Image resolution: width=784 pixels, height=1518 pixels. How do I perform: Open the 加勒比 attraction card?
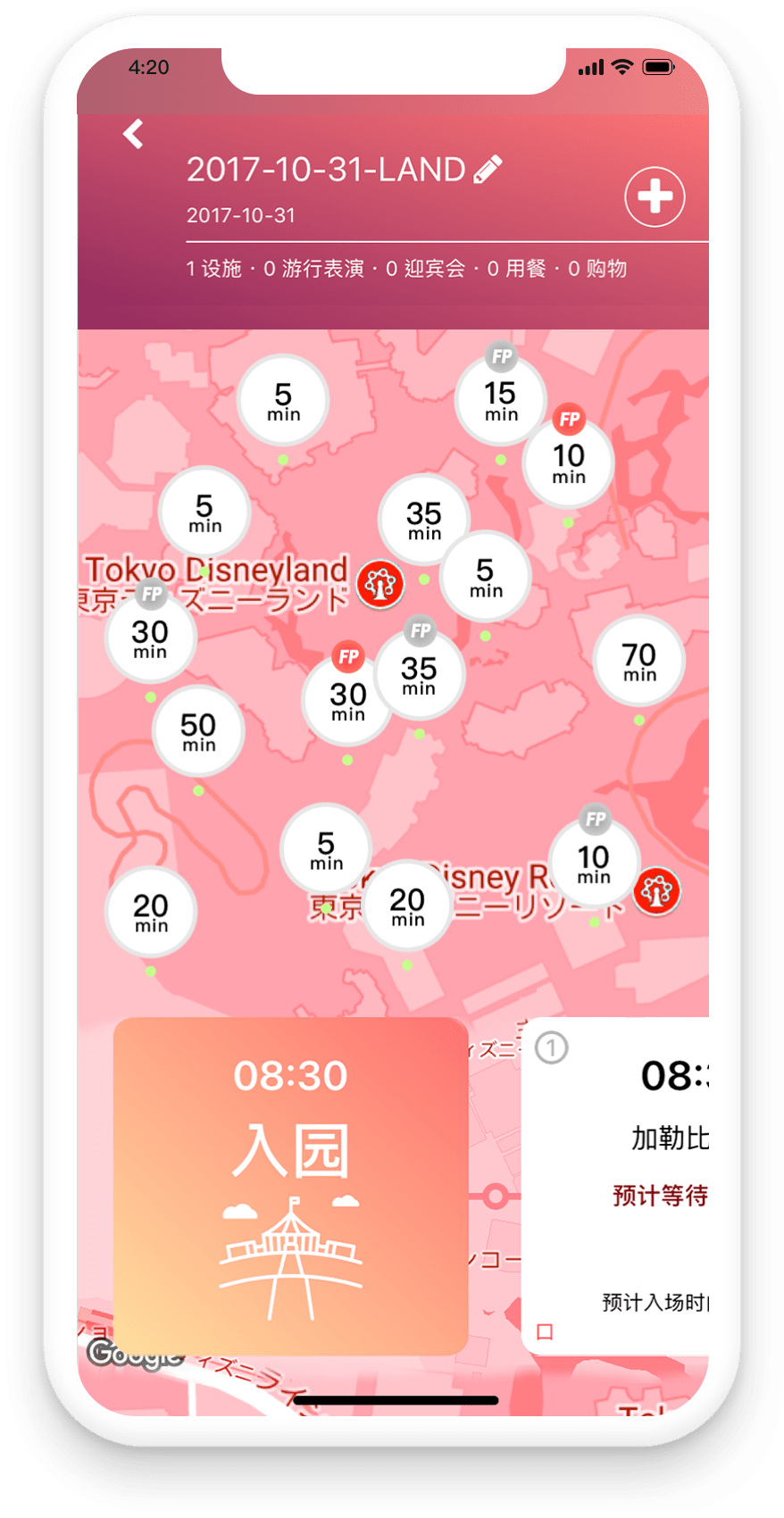click(x=616, y=1186)
